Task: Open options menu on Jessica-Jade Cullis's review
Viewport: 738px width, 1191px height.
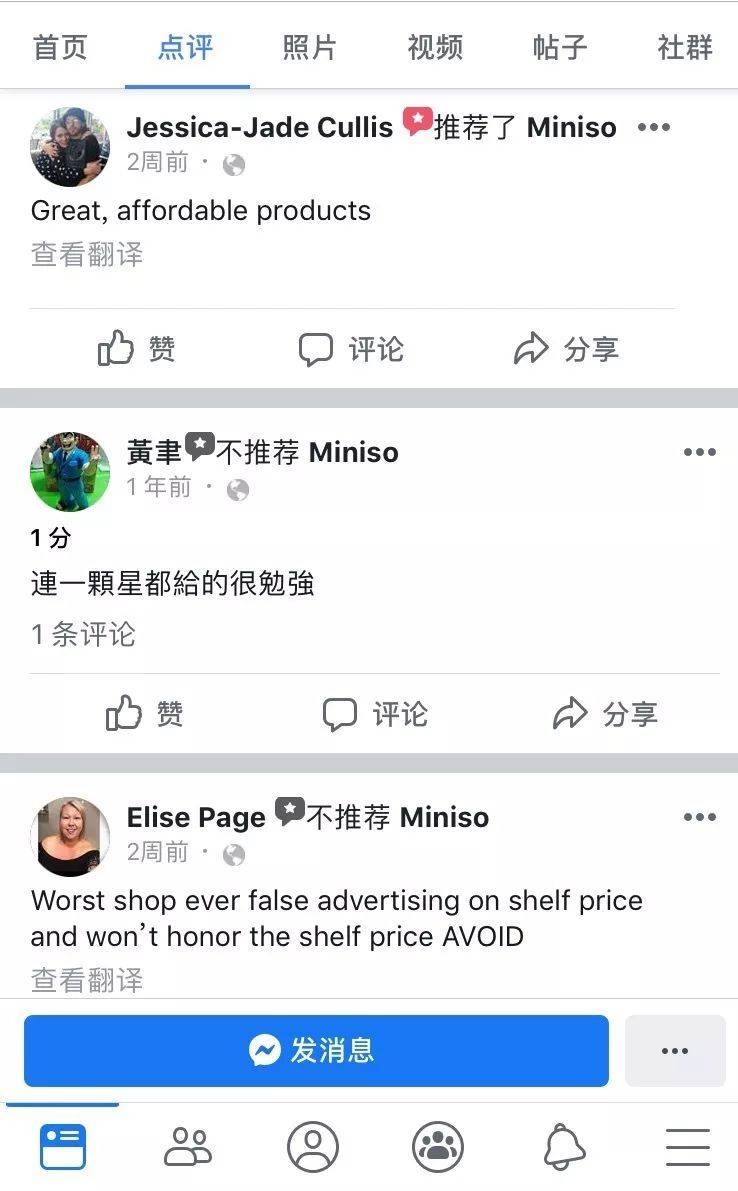Action: click(x=654, y=127)
